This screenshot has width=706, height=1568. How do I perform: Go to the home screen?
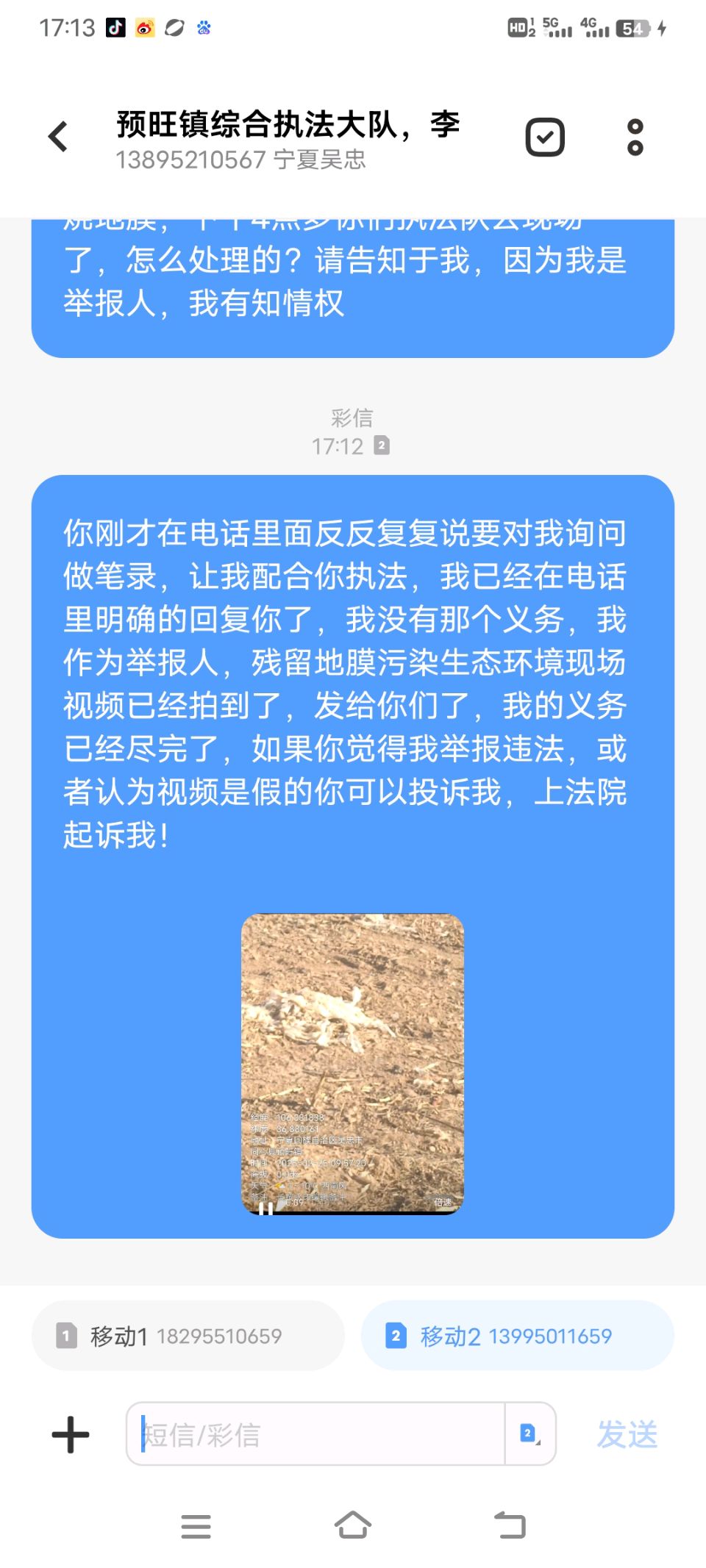[352, 1525]
